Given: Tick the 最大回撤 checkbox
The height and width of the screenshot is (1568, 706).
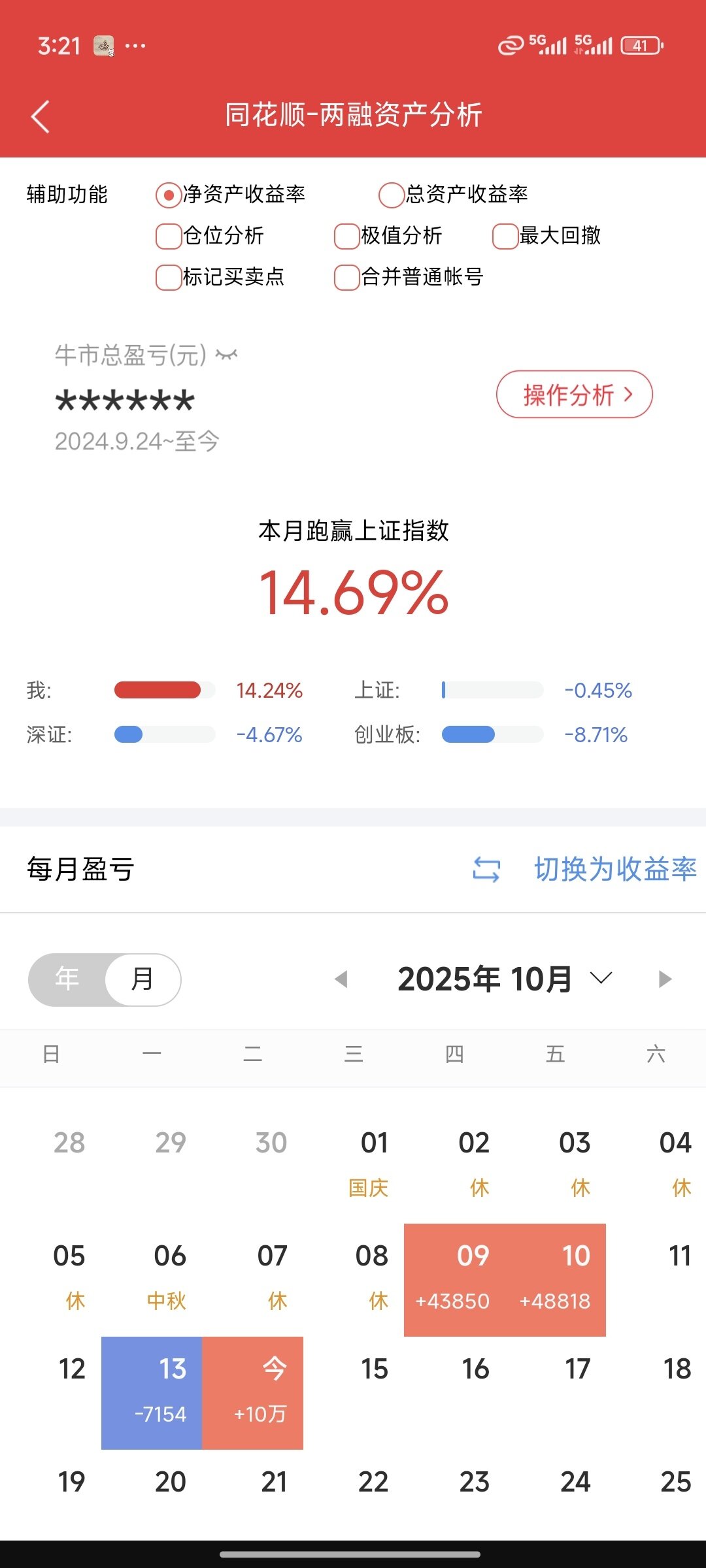Looking at the screenshot, I should (x=505, y=236).
